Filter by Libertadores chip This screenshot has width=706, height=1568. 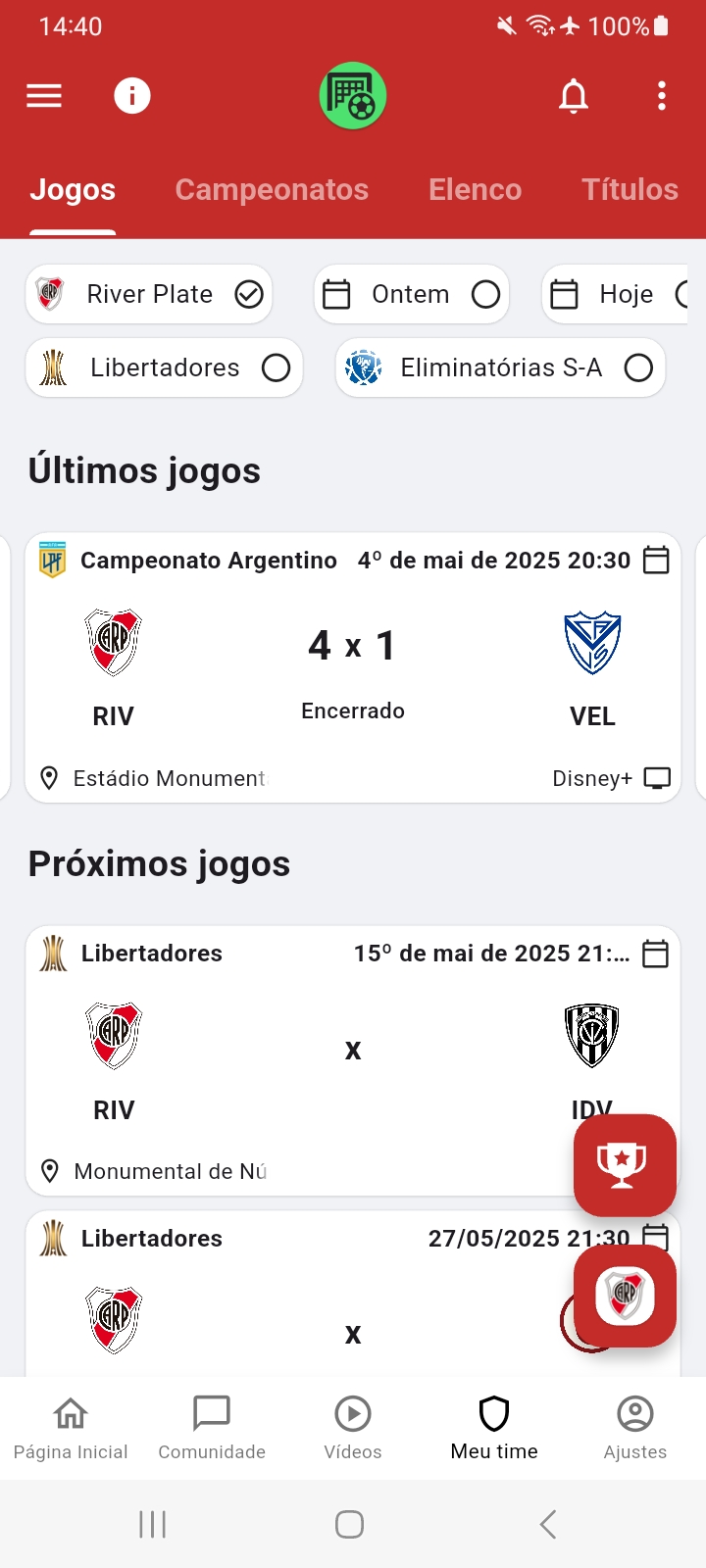(165, 367)
